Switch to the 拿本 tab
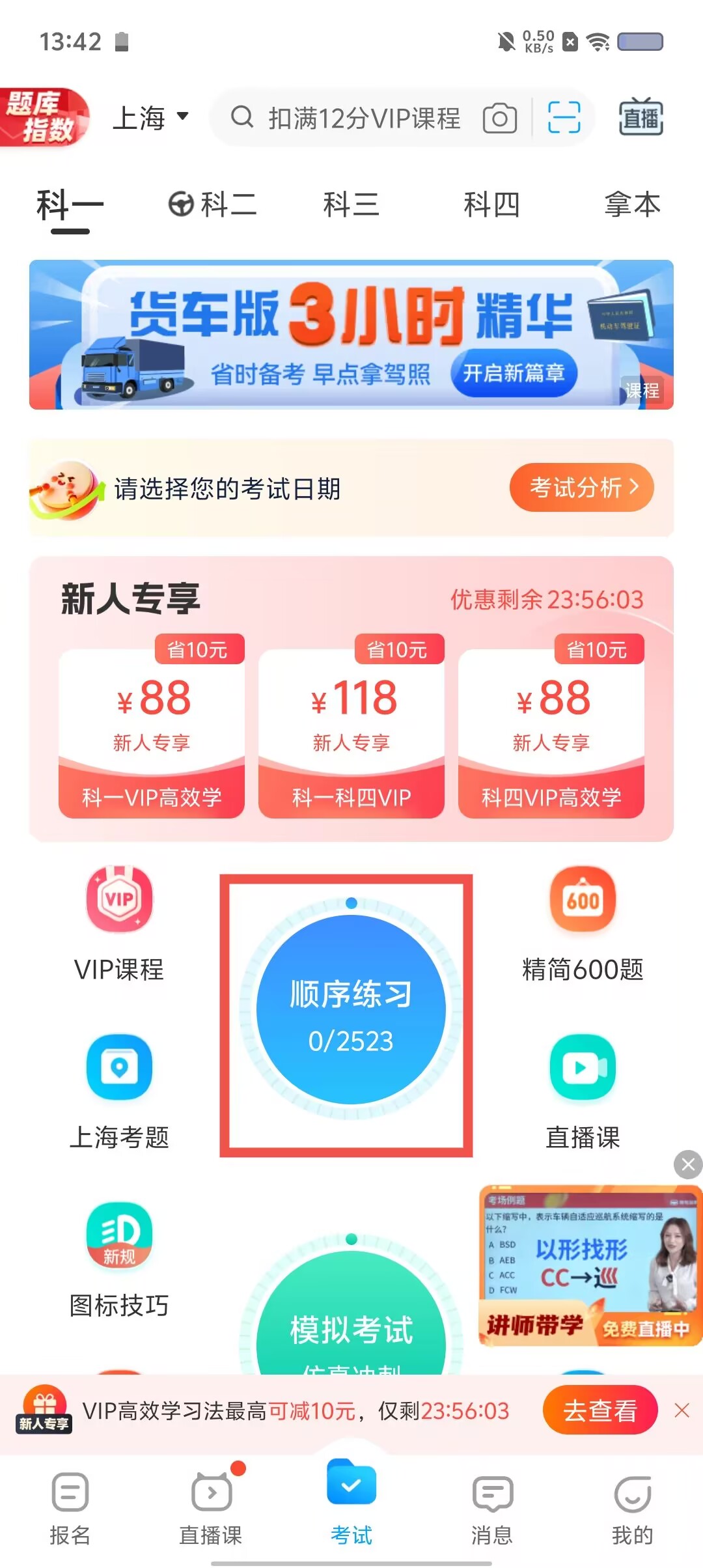 (632, 205)
